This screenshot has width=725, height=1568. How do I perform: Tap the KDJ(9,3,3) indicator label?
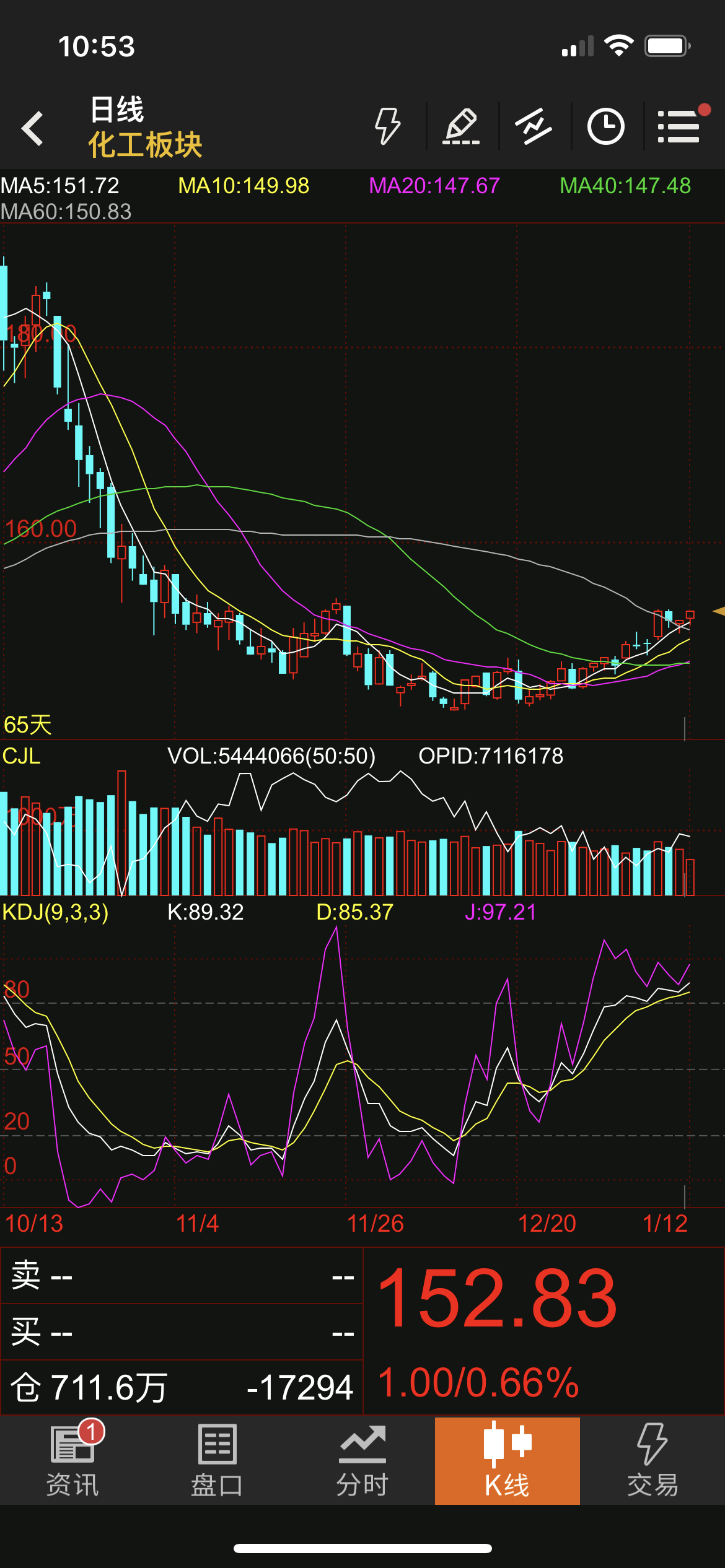[x=56, y=912]
